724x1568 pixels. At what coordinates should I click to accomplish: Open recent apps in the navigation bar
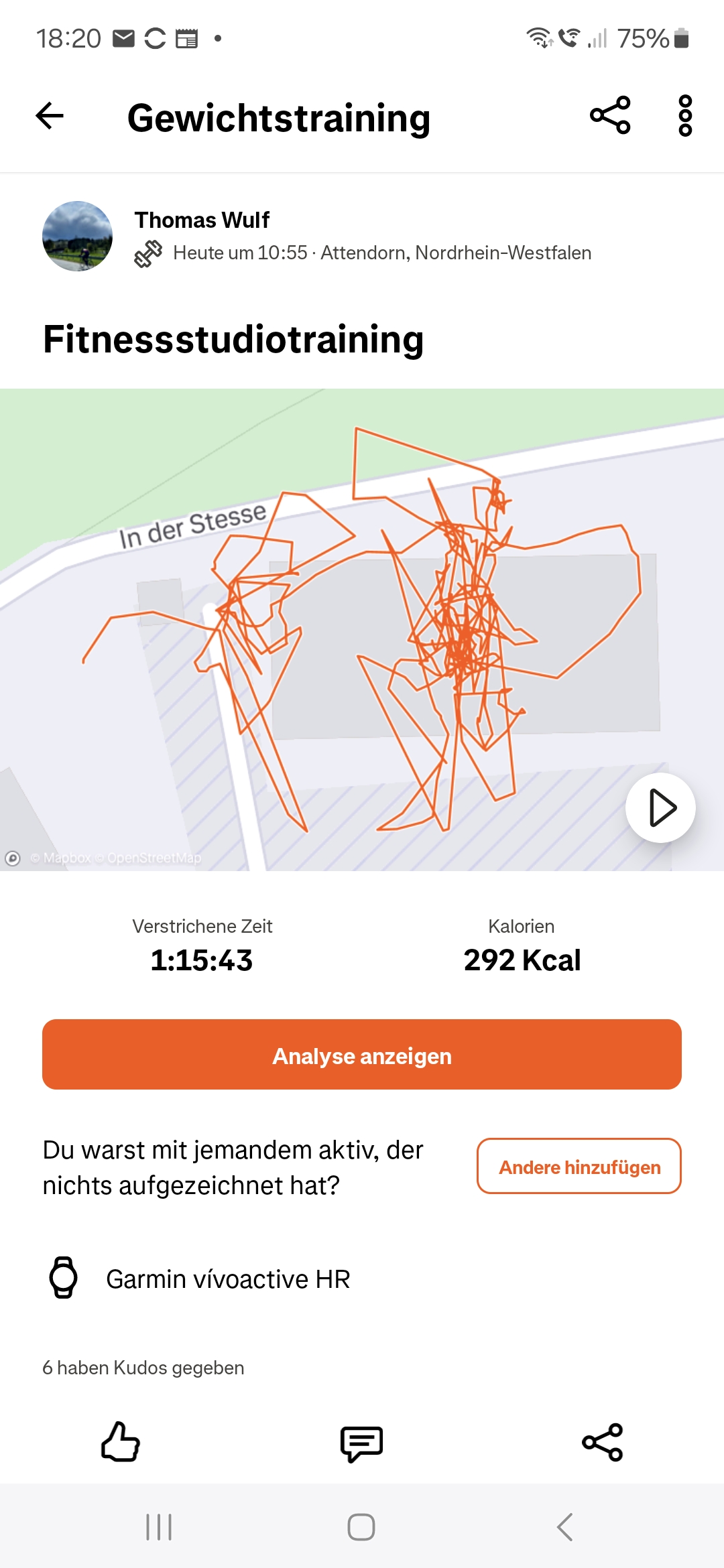[x=159, y=1527]
